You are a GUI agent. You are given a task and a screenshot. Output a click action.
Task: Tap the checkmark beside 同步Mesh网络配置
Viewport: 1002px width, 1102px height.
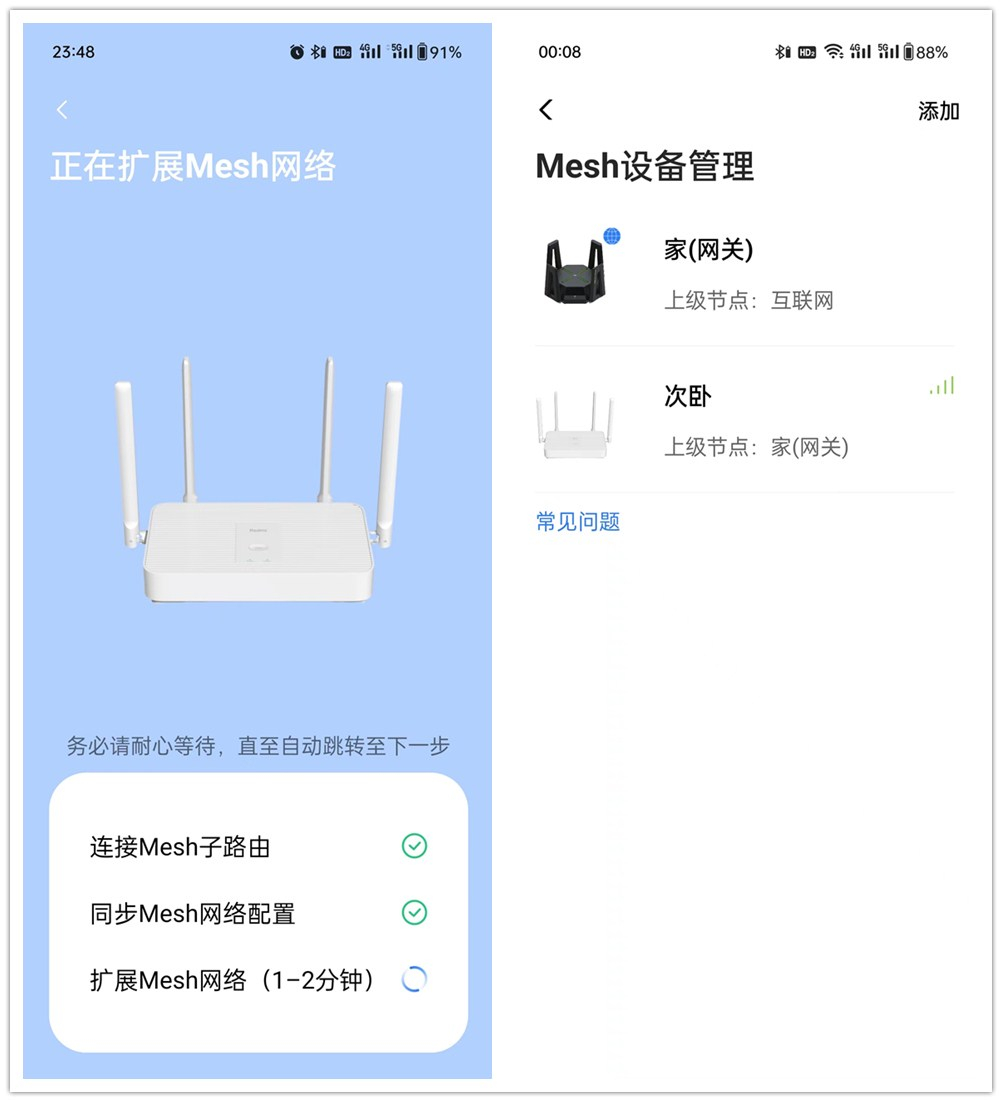[x=414, y=913]
